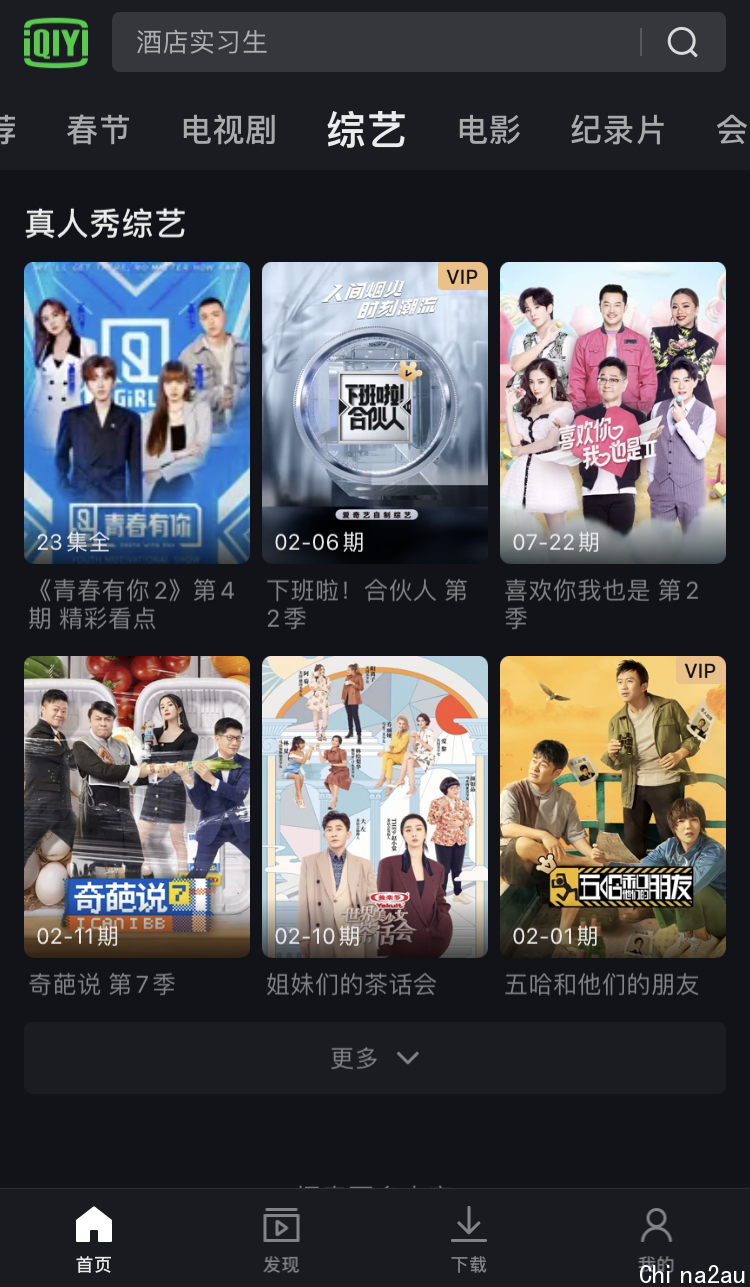Open the 我的 profile tab
Image resolution: width=750 pixels, height=1287 pixels.
coord(656,1240)
